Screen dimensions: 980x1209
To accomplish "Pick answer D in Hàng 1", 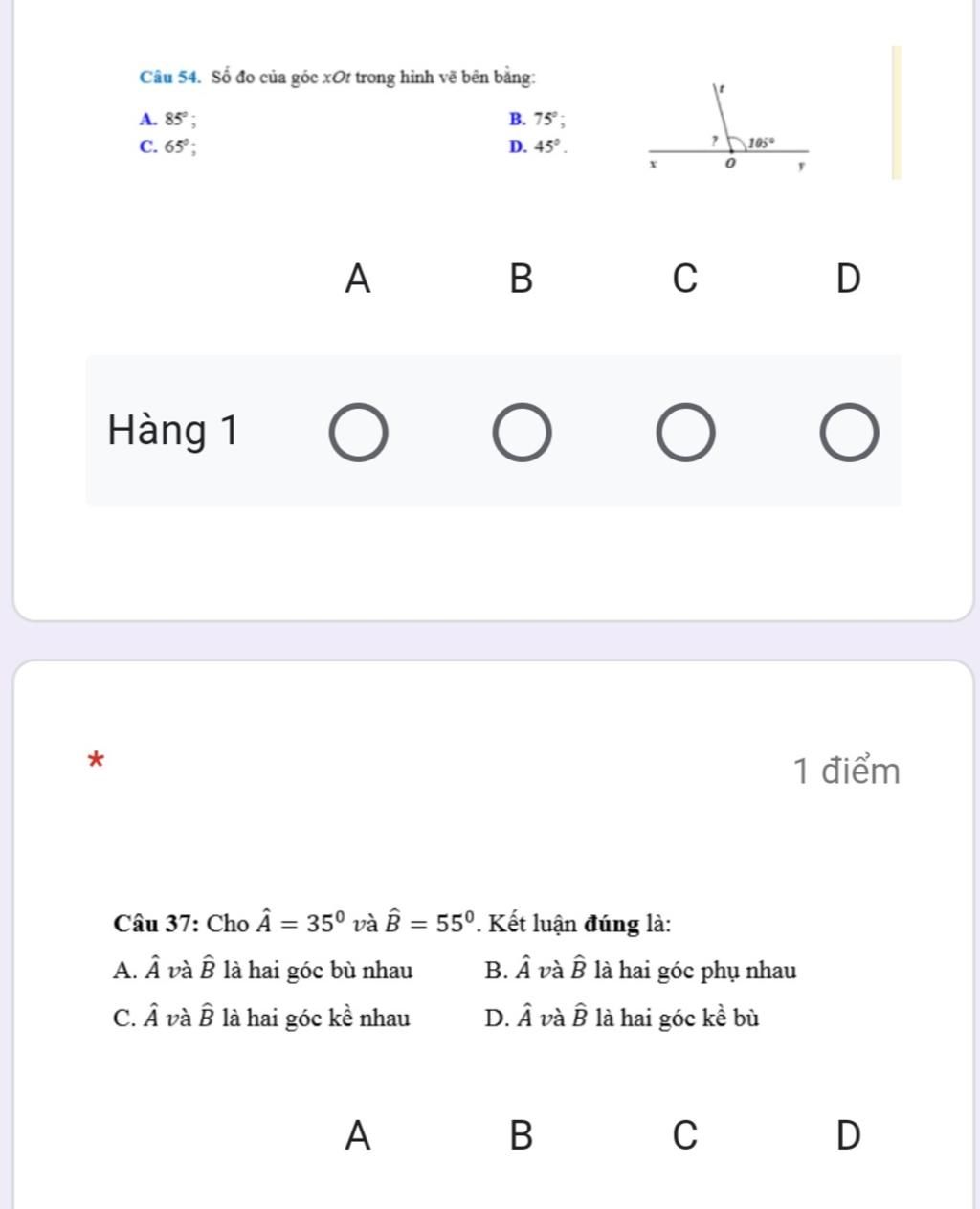I will pos(849,433).
